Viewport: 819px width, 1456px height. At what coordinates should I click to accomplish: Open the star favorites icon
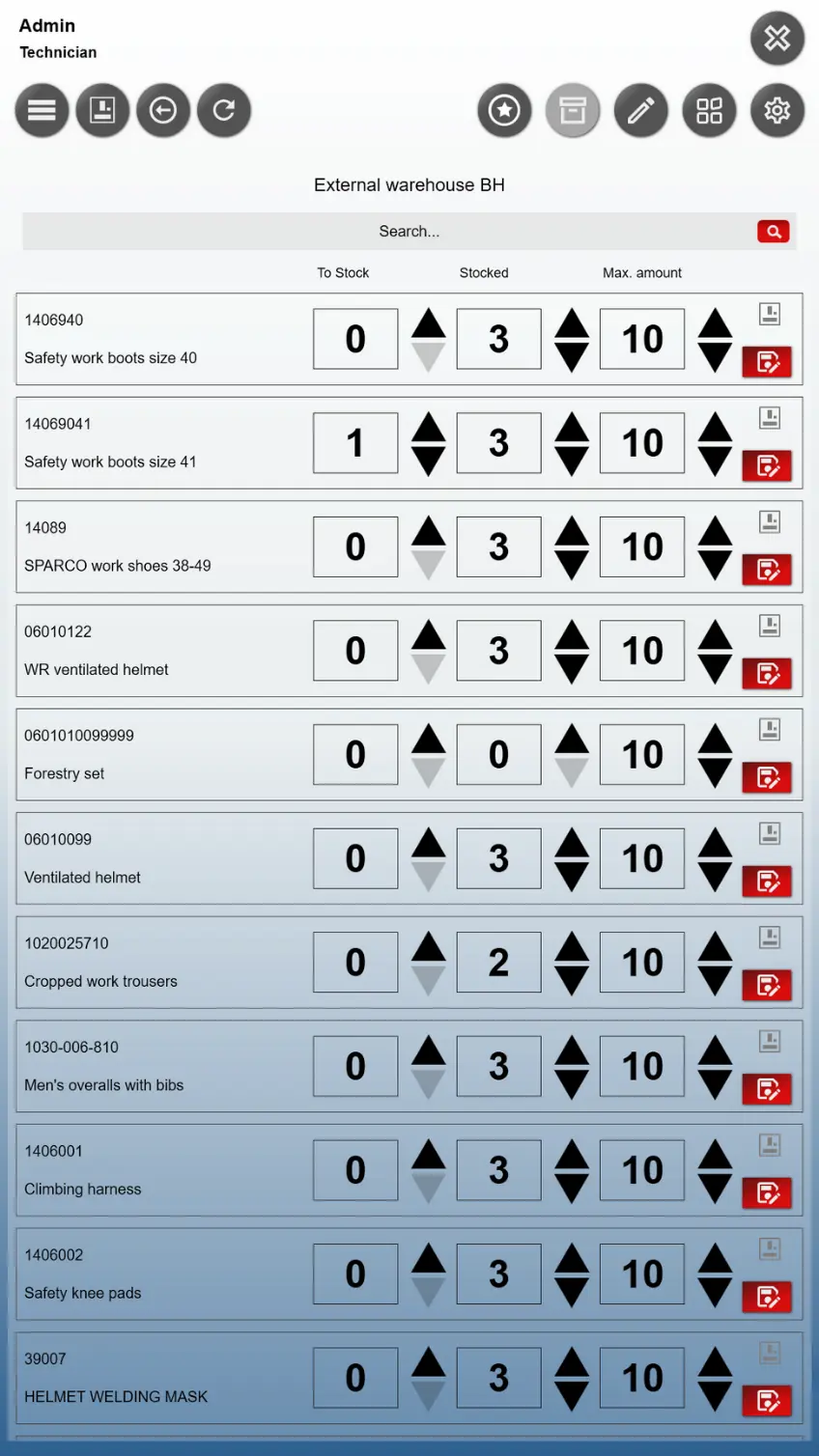[x=504, y=111]
